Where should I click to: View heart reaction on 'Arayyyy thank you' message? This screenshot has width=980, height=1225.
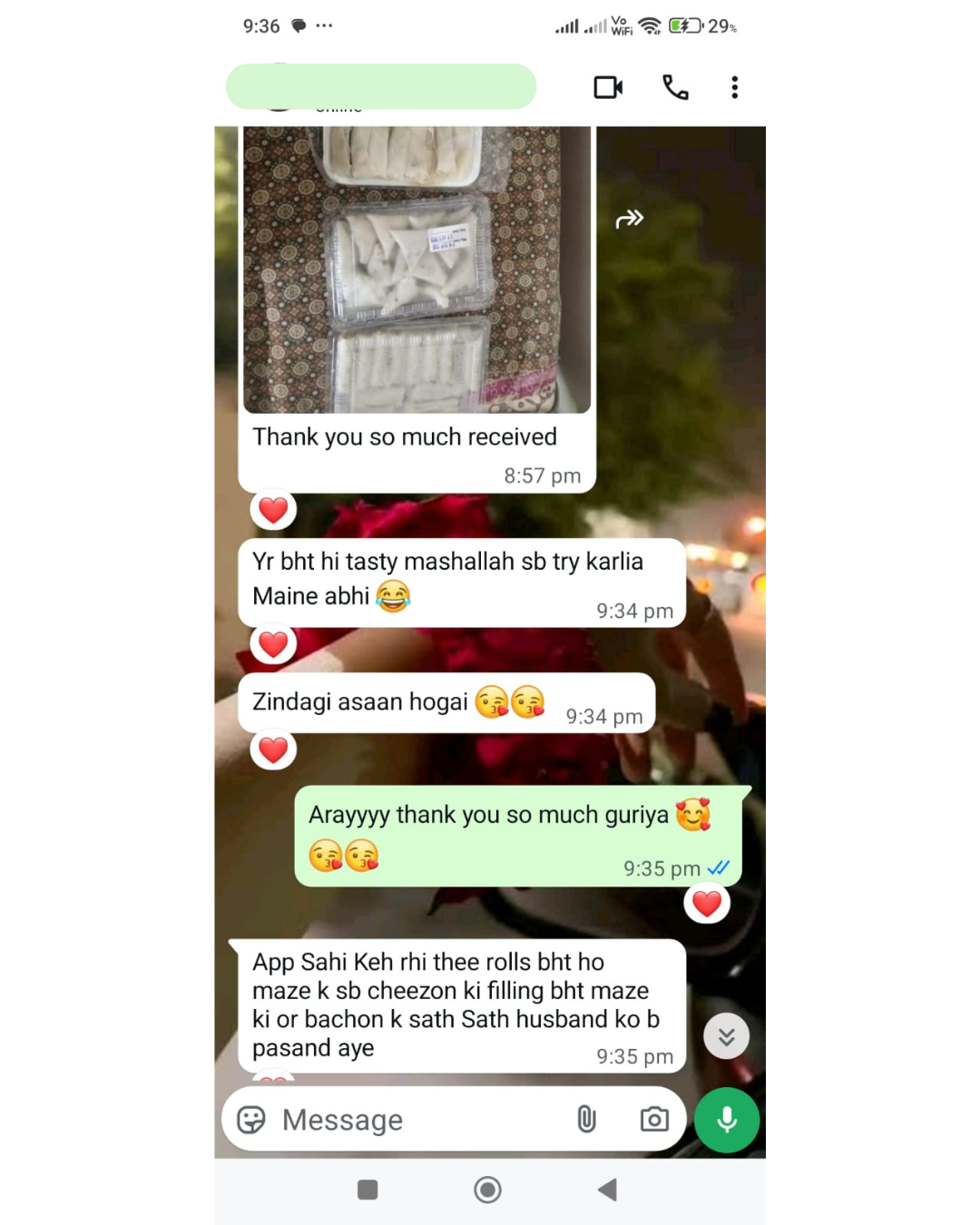pos(707,904)
